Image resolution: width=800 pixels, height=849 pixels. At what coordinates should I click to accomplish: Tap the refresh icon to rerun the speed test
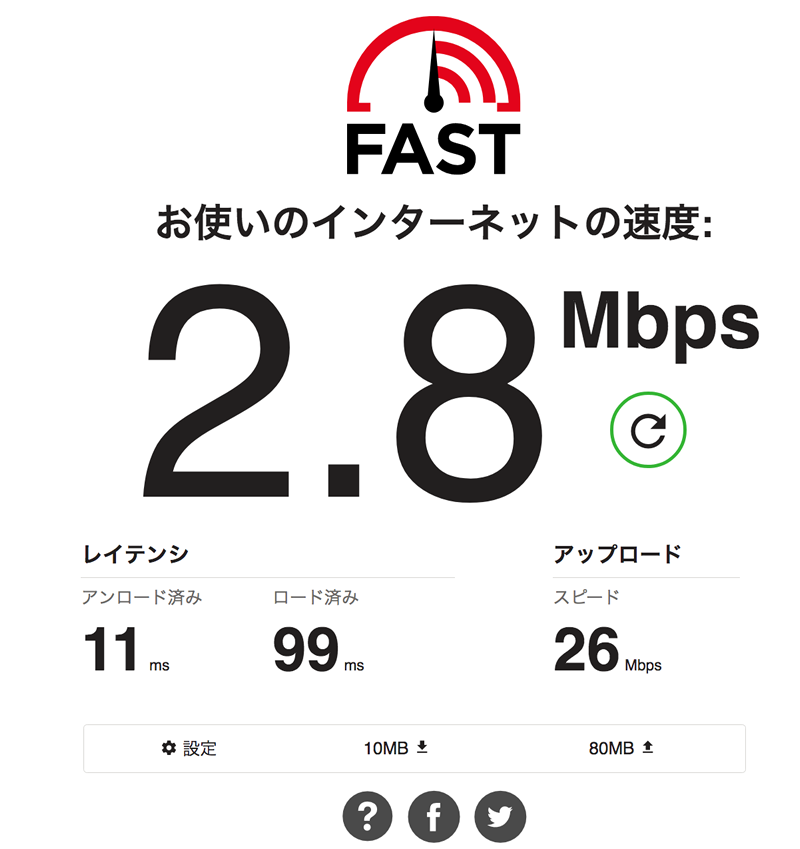(x=648, y=431)
